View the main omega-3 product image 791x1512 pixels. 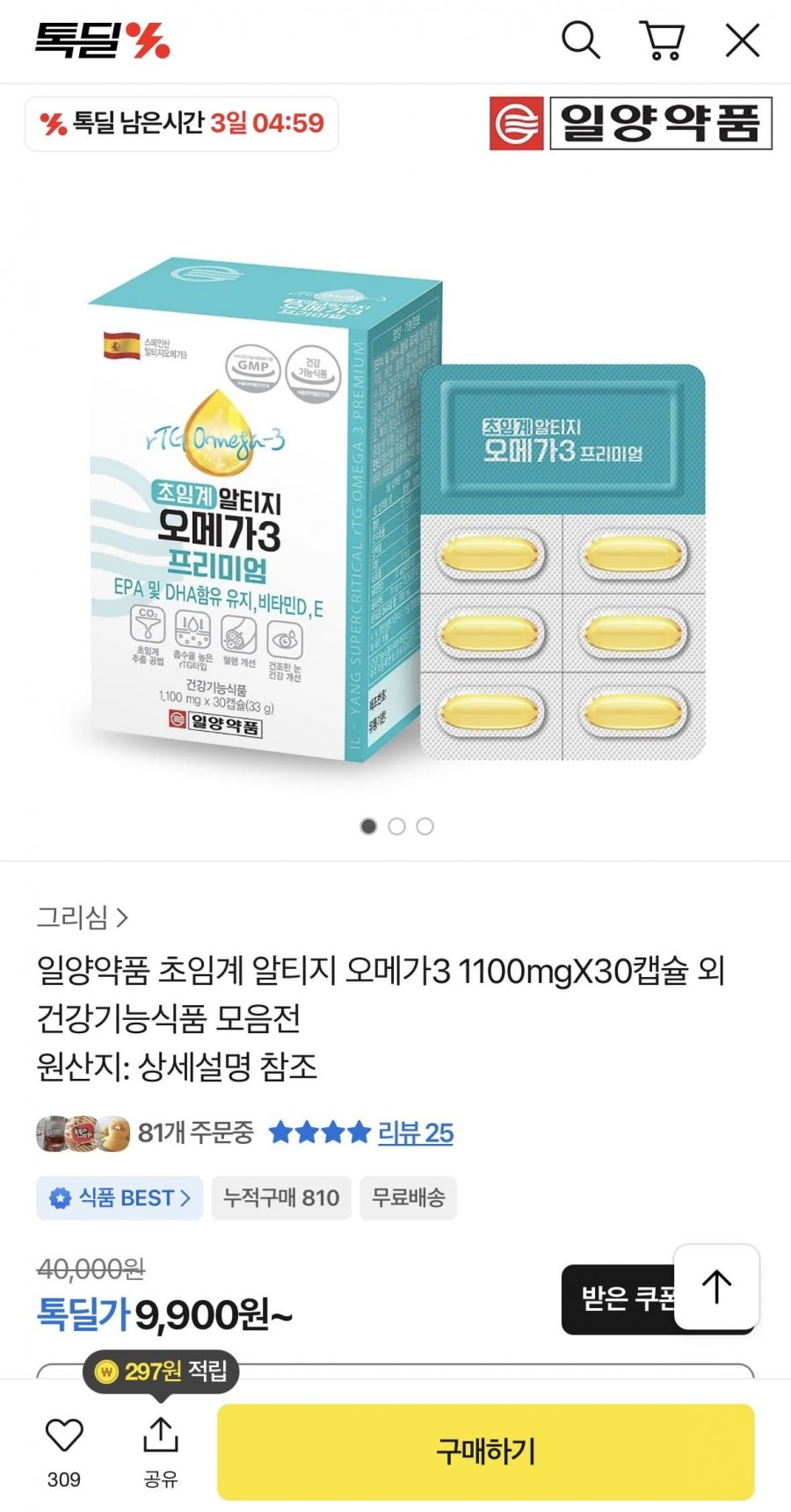(395, 510)
